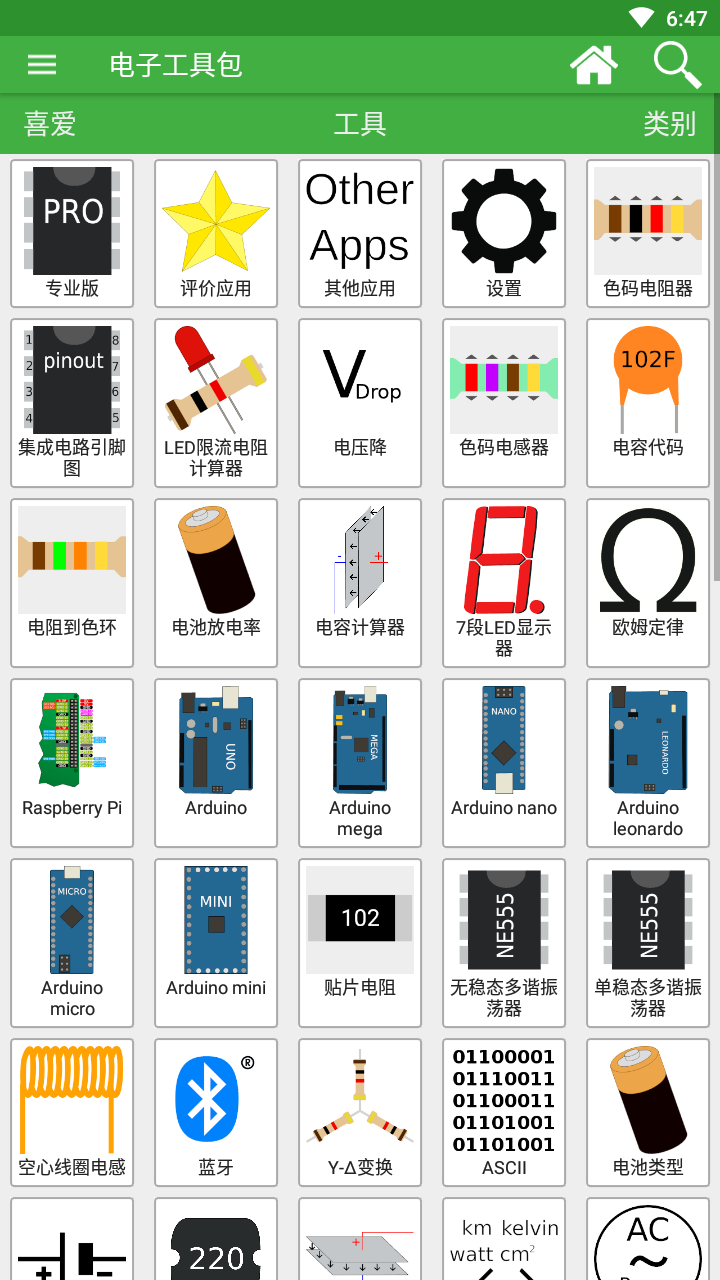Open the Raspberry Pi pinout tile
The height and width of the screenshot is (1280, 720).
pyautogui.click(x=72, y=763)
